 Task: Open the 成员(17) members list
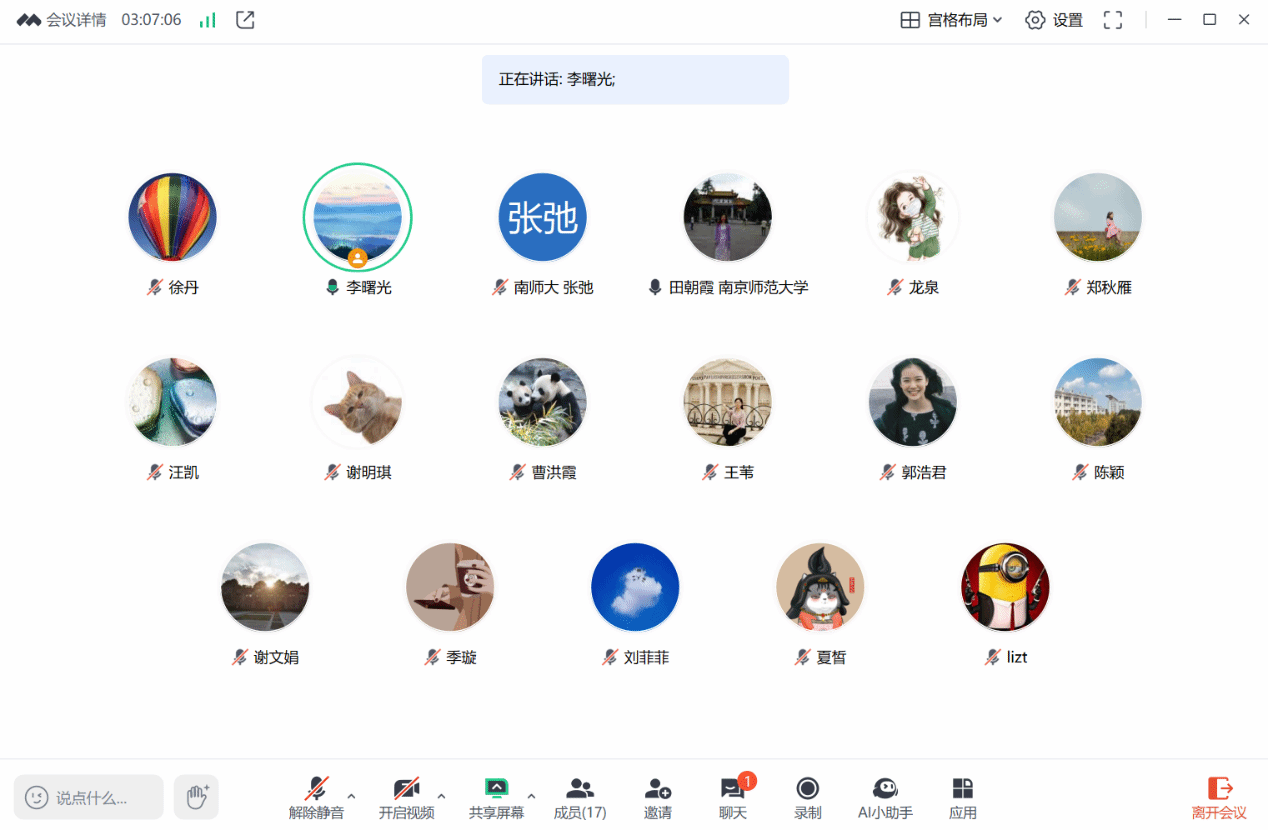[580, 797]
